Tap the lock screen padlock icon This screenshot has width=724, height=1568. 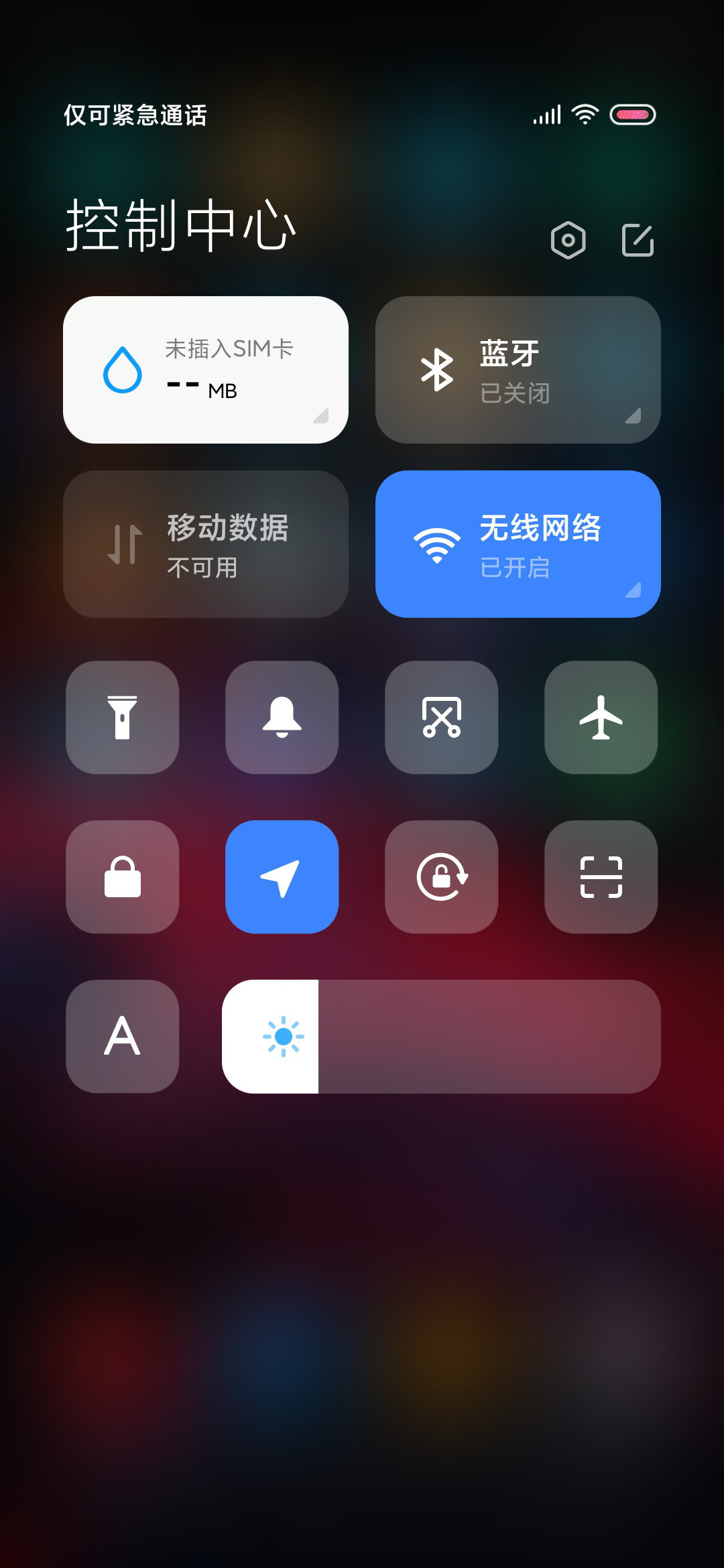[x=123, y=877]
